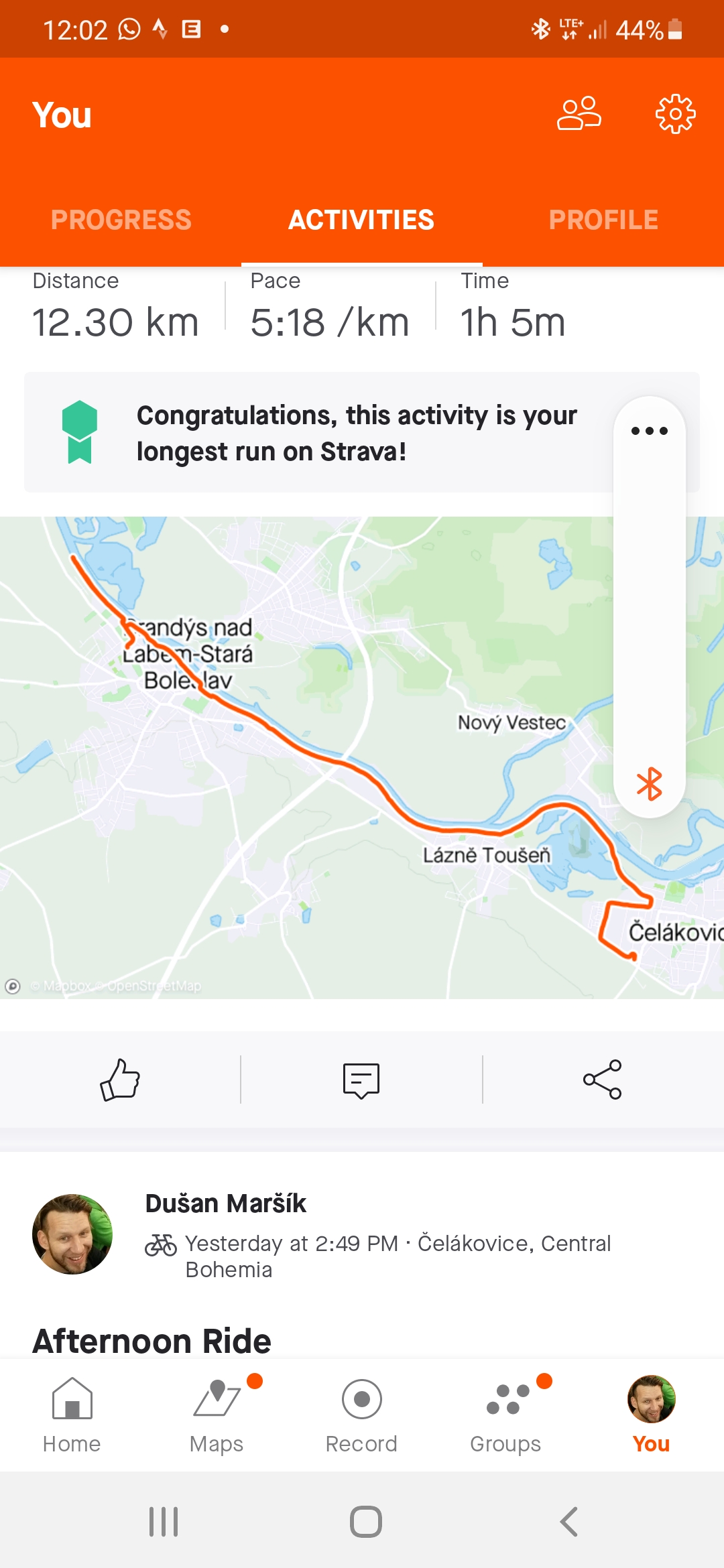
Task: Open the Afternoon Ride activity
Action: 152,1341
